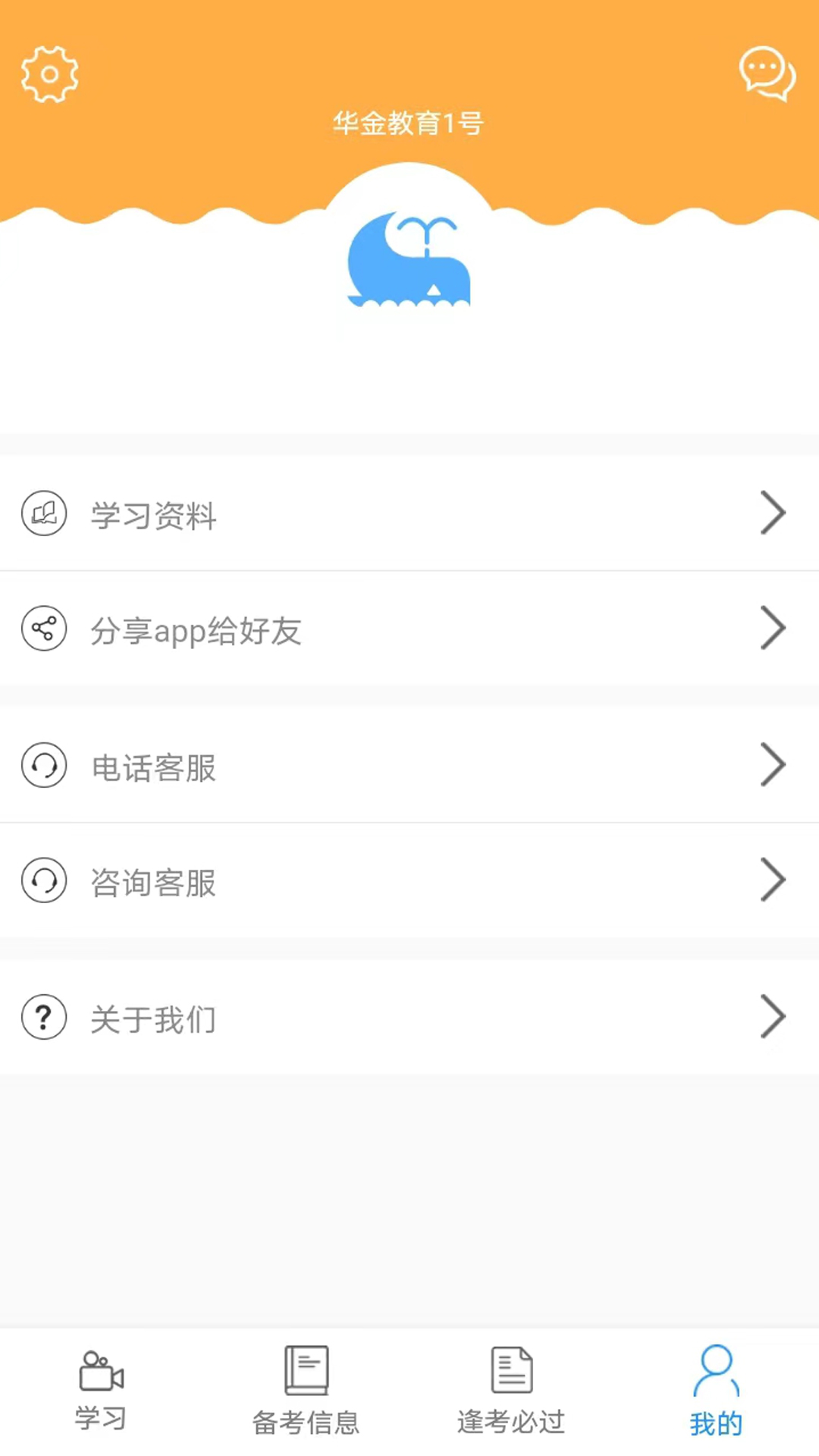Image resolution: width=819 pixels, height=1456 pixels.
Task: Select the person icon for 我的
Action: click(x=715, y=1374)
